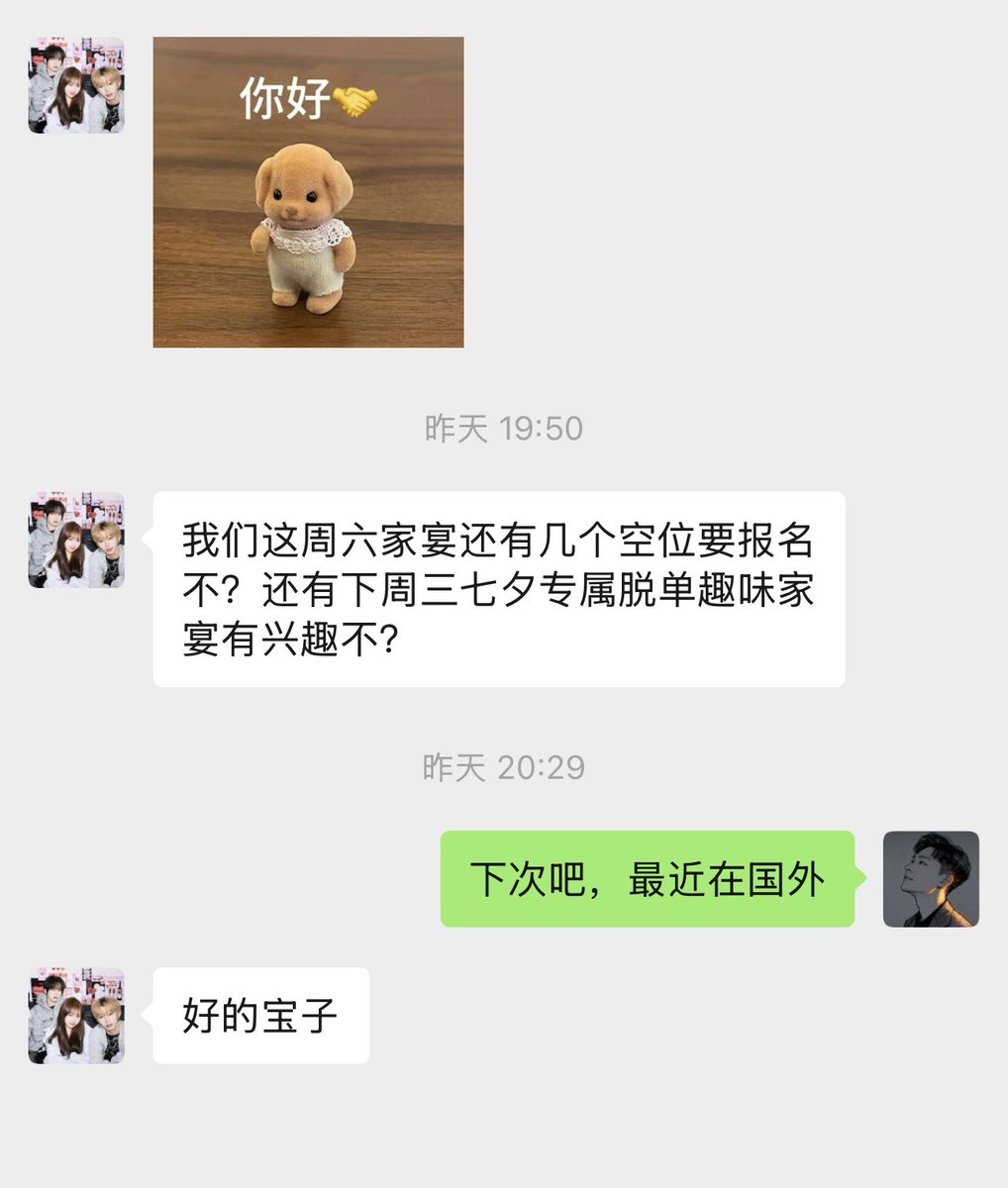This screenshot has height=1188, width=1008.
Task: Tap the sender avatar beside 下次吧，最近在国外
Action: 931,879
